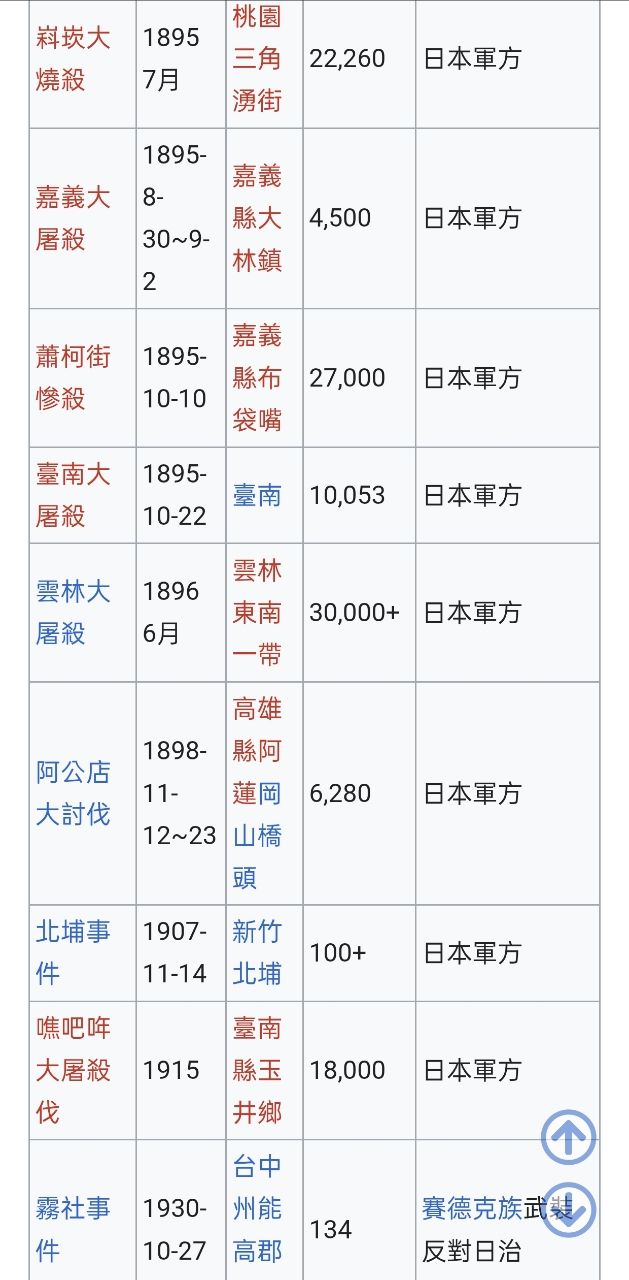
Task: Open the 霧社事件 article
Action: 73,1228
